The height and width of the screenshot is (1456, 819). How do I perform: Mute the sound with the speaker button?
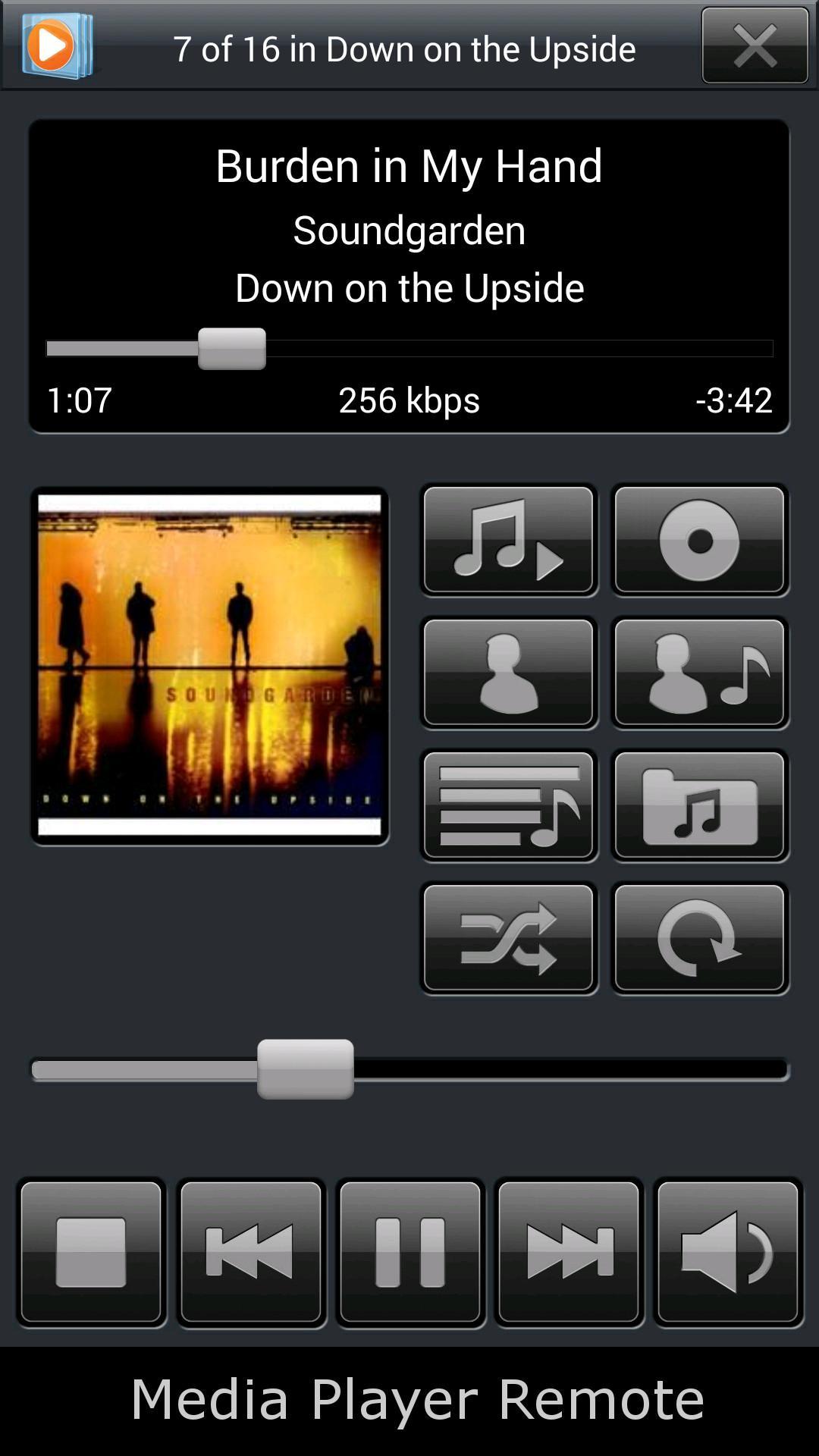click(x=728, y=1252)
